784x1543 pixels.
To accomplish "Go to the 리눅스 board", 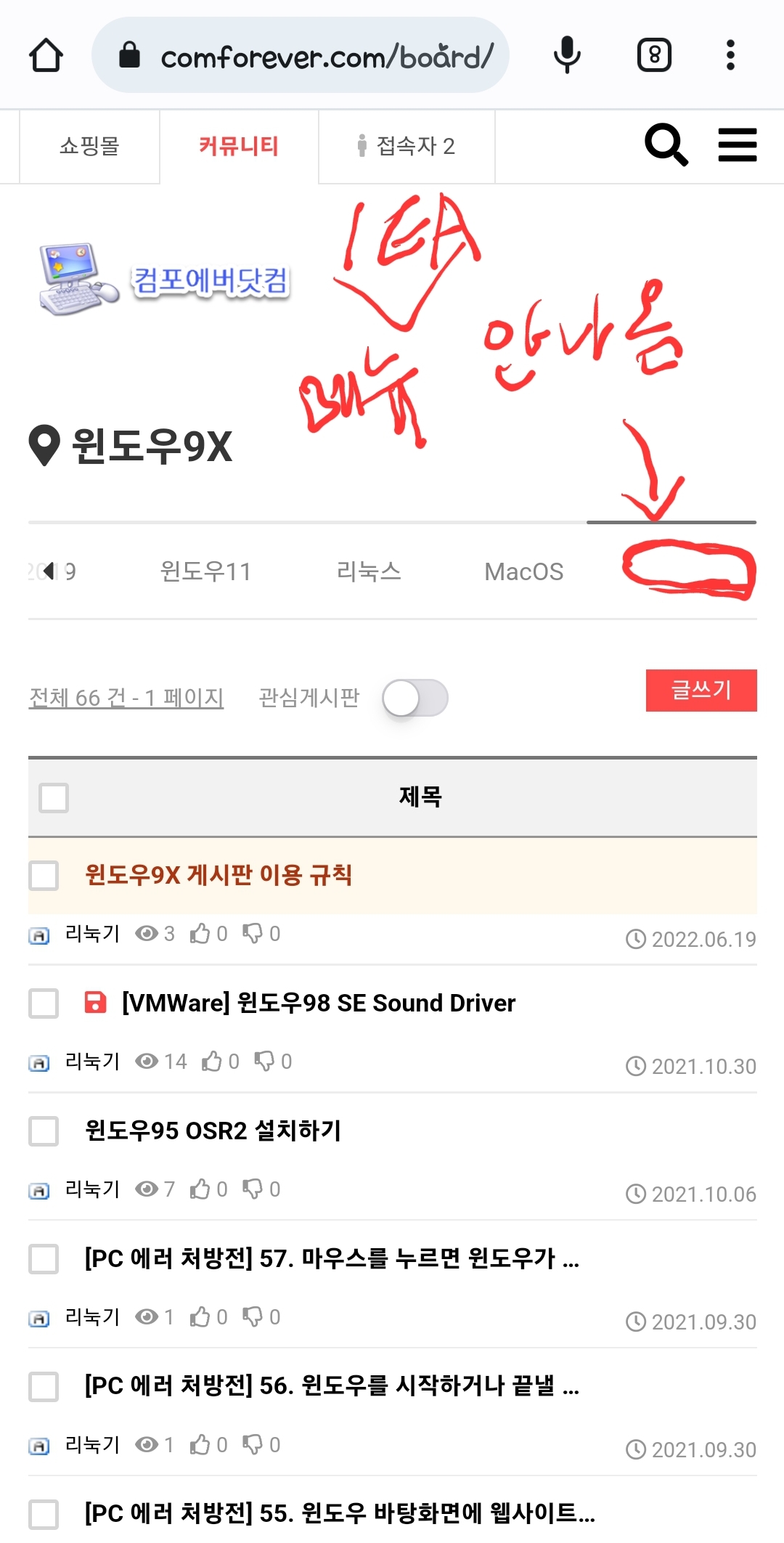I will point(369,571).
